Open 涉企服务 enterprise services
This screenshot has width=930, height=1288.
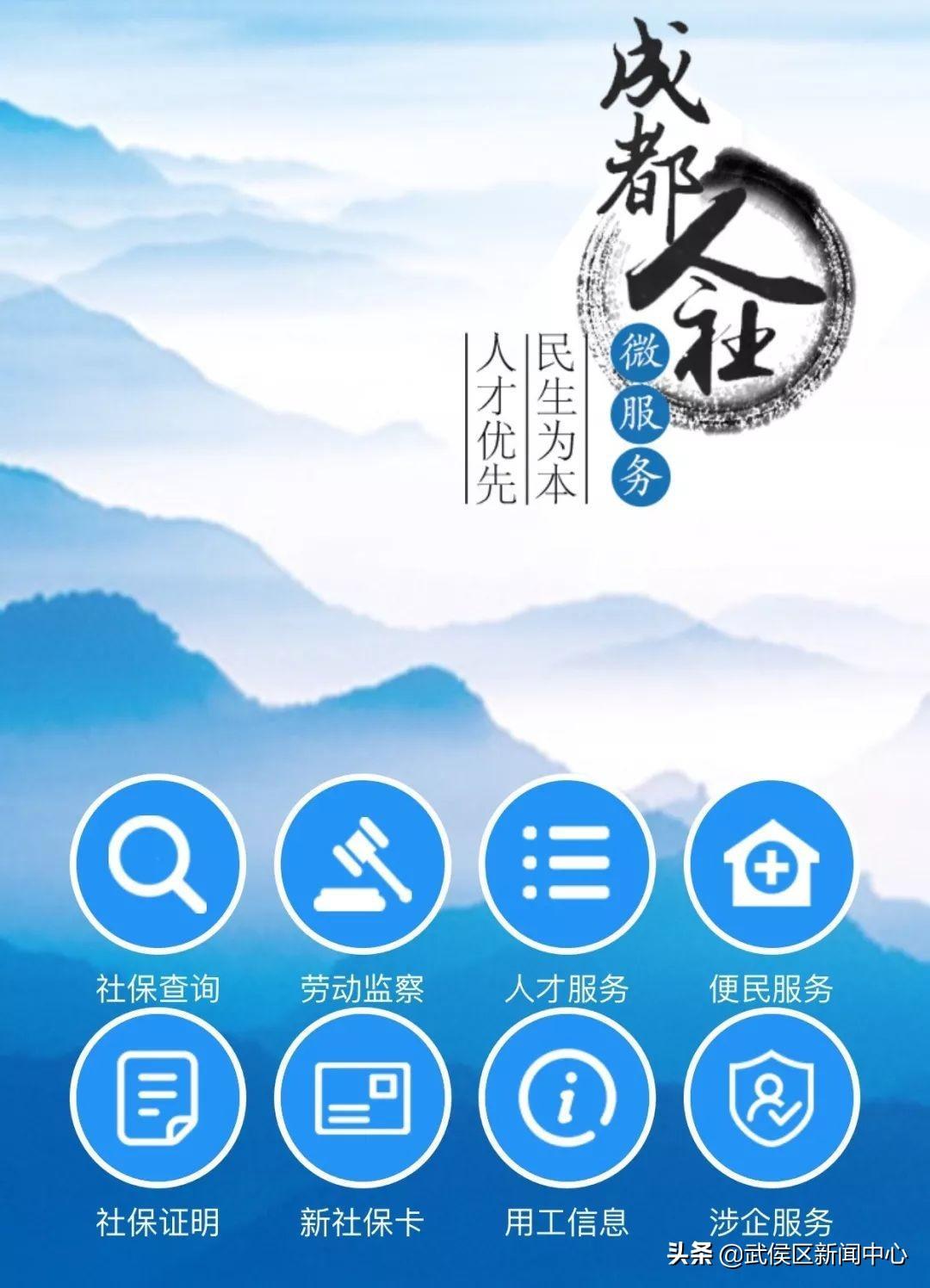click(772, 1099)
